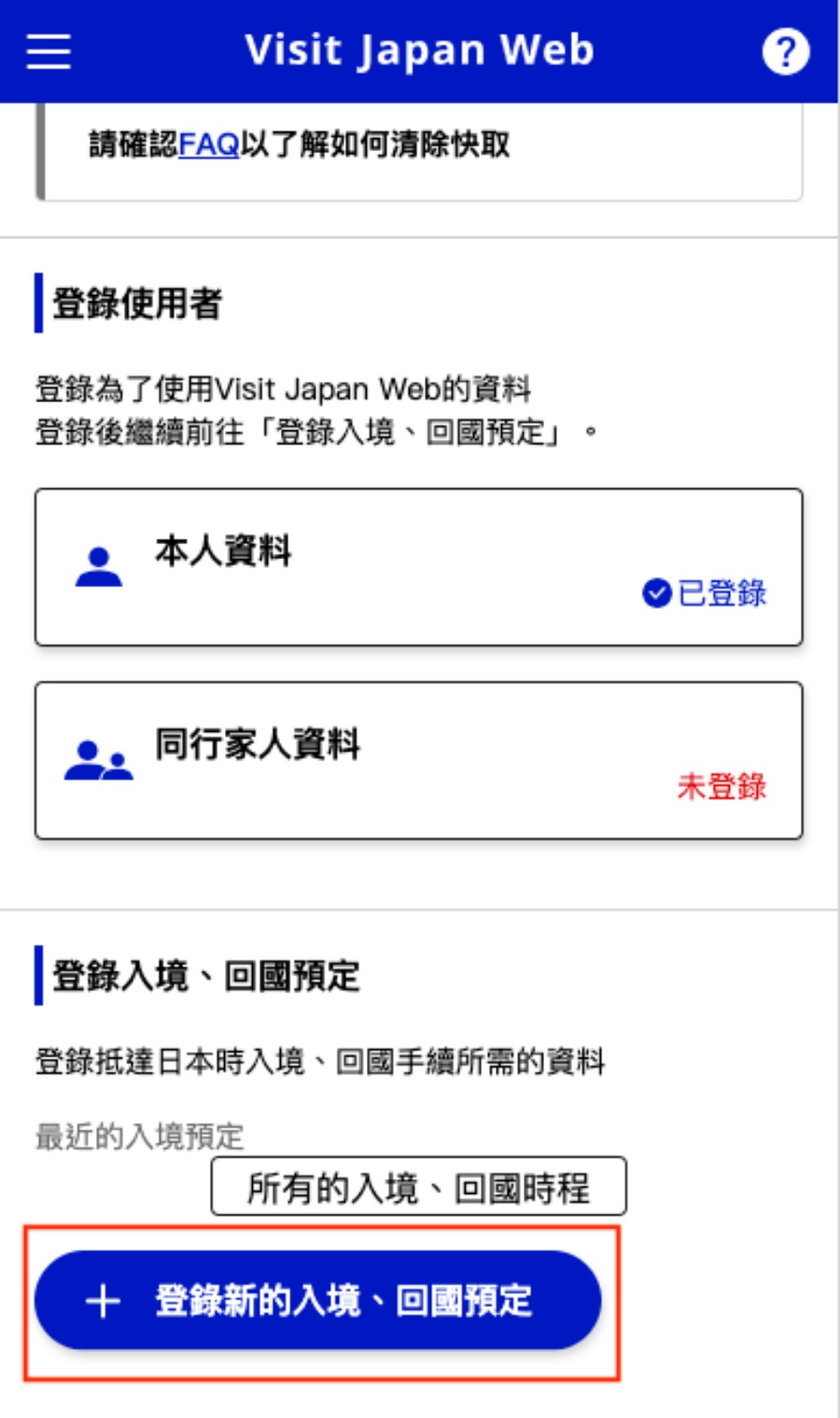This screenshot has width=840, height=1418.
Task: Open the hamburger navigation menu
Action: point(47,51)
